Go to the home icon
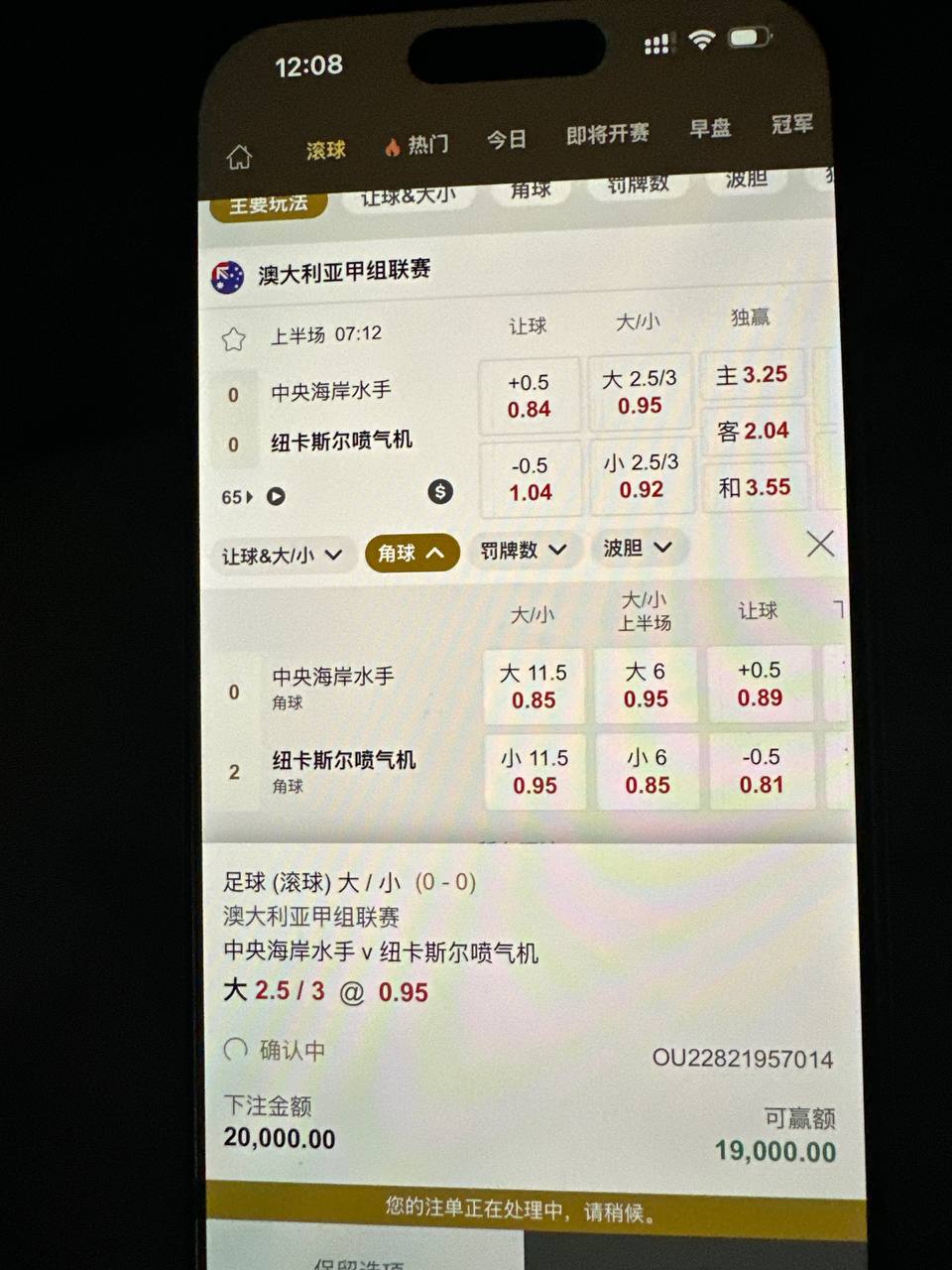Image resolution: width=952 pixels, height=1270 pixels. click(x=239, y=157)
